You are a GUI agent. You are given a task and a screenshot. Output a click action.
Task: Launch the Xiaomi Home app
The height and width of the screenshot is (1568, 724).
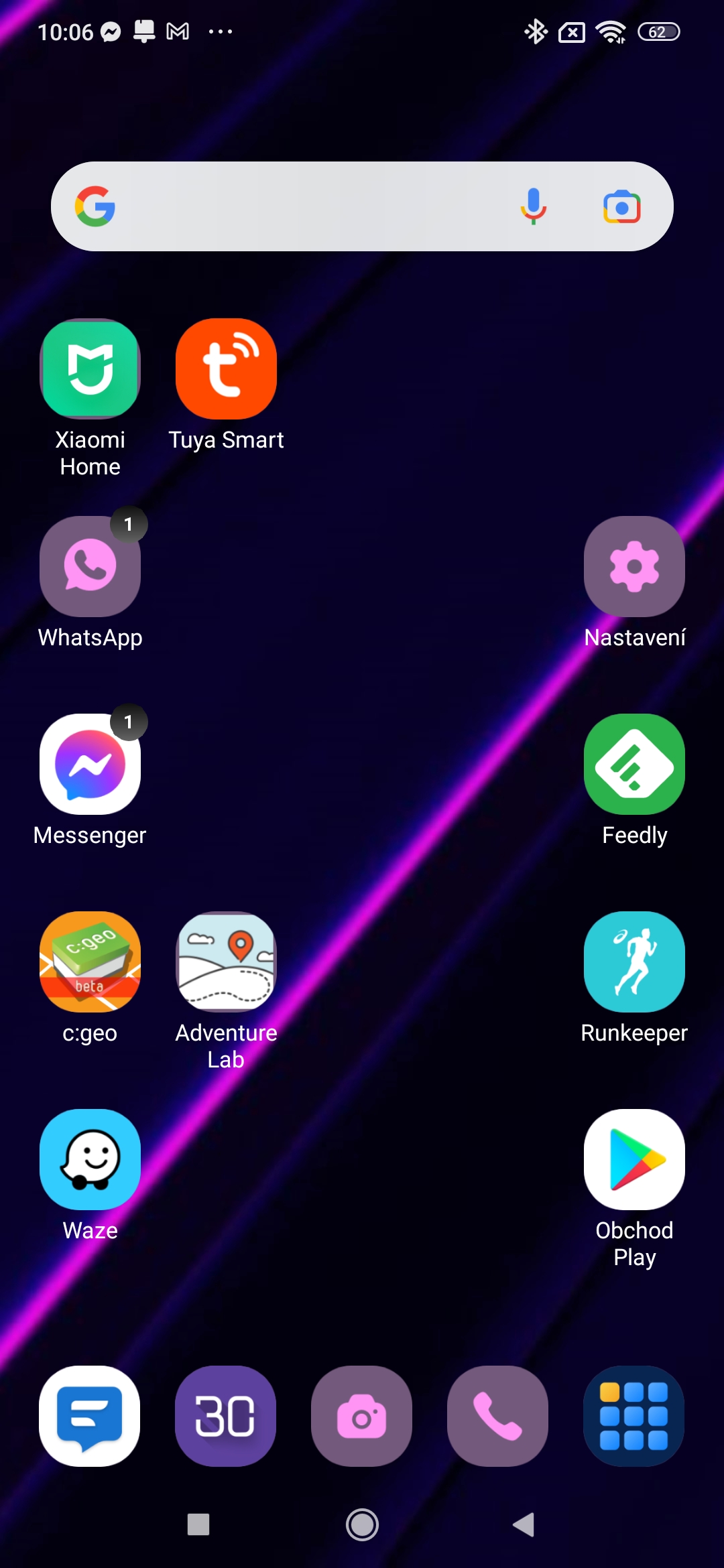(x=90, y=369)
